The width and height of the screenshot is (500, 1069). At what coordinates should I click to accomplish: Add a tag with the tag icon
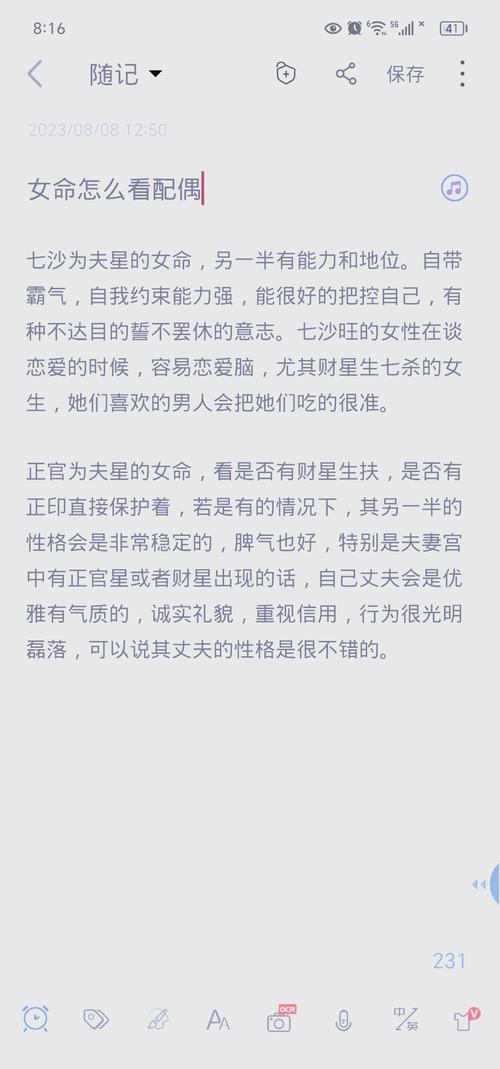point(95,1019)
